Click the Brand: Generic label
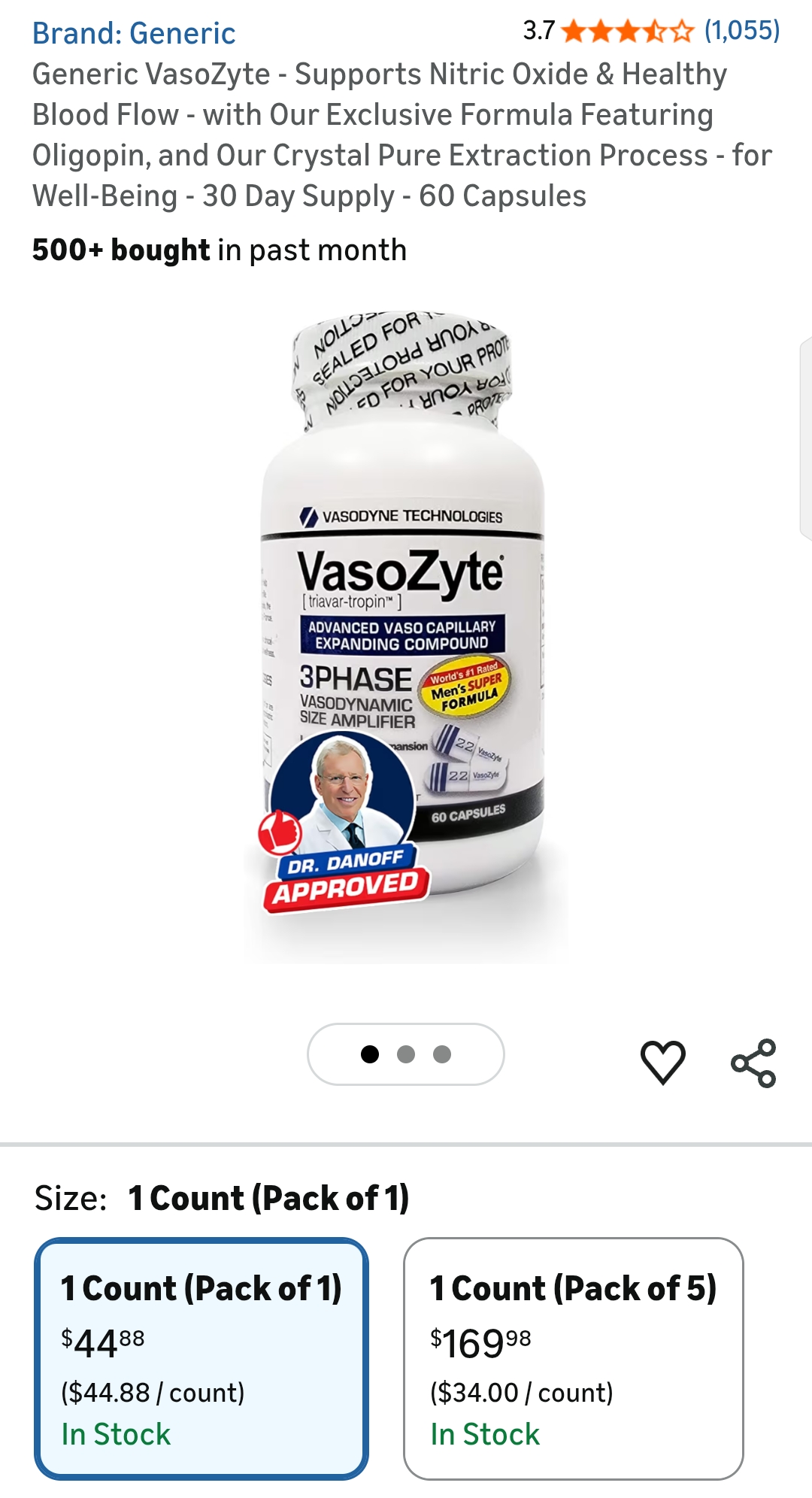This screenshot has width=812, height=1498. click(x=132, y=32)
